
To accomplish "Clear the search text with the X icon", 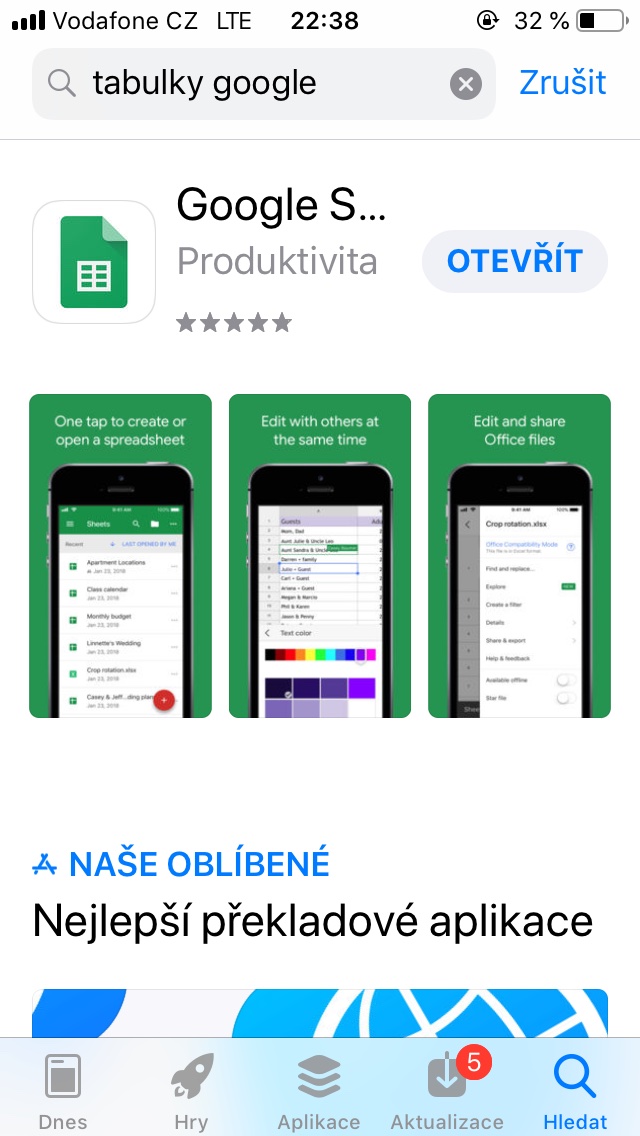I will point(465,84).
